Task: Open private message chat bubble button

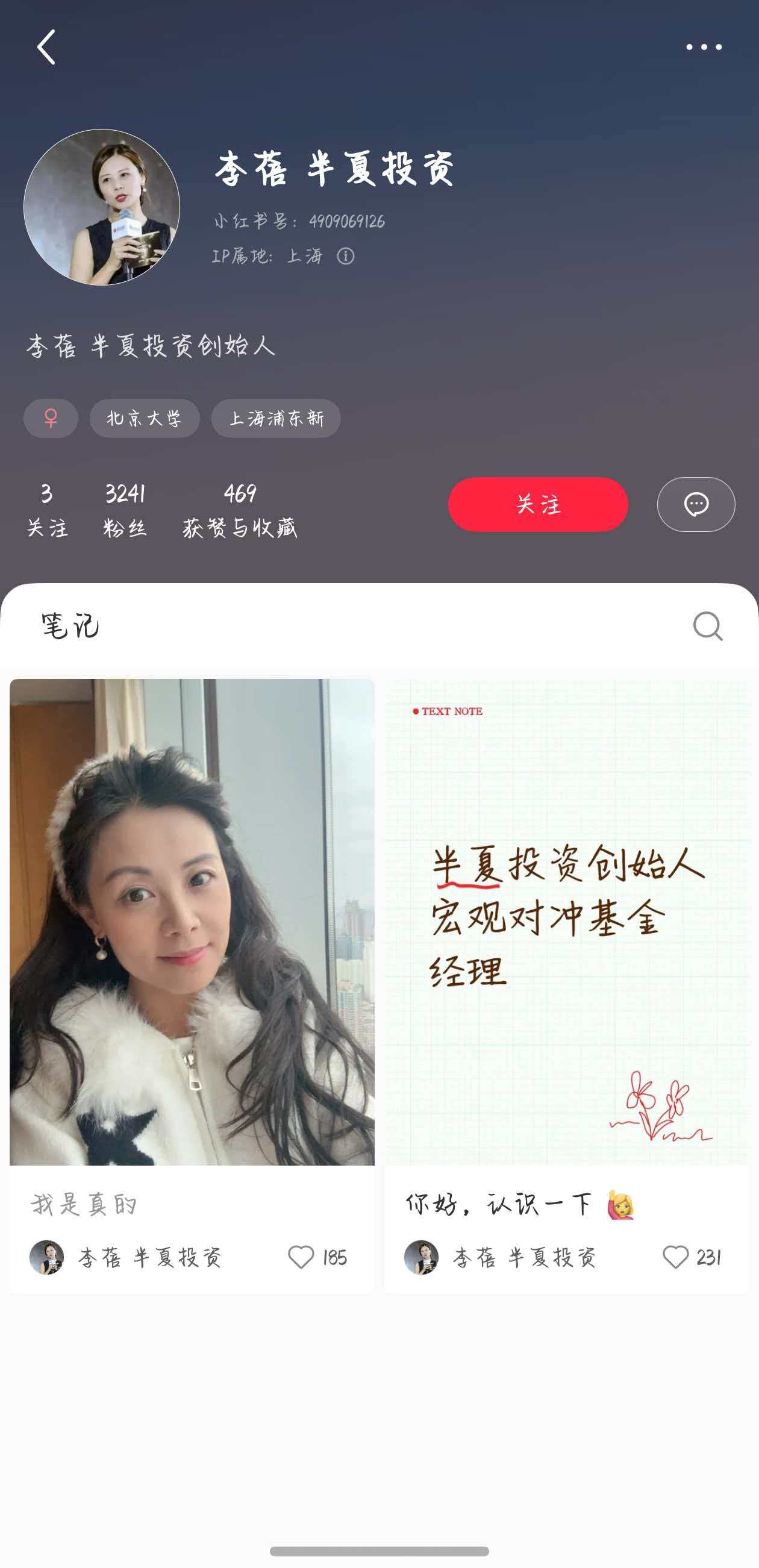Action: (x=696, y=504)
